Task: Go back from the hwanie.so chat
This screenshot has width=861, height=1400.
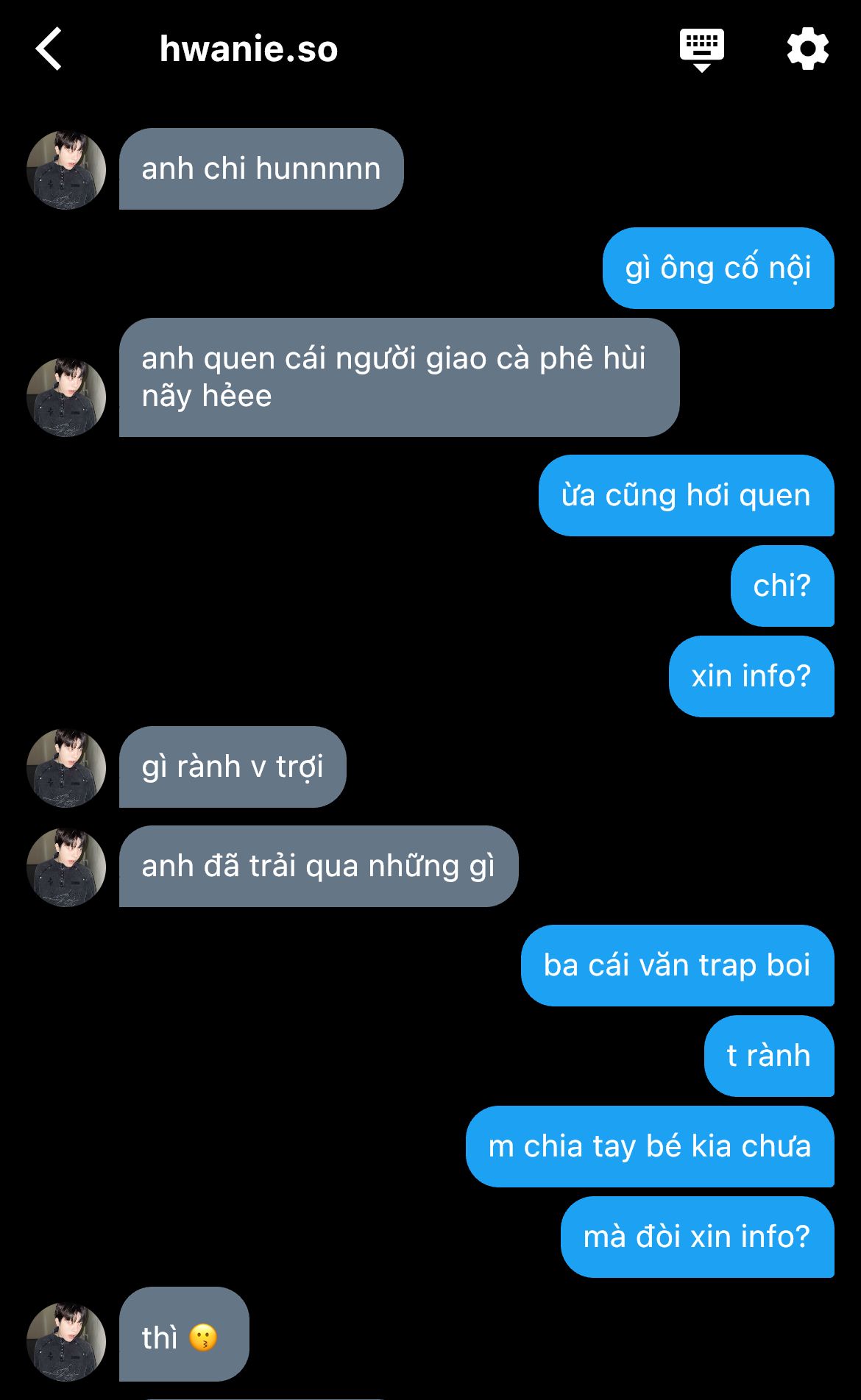Action: click(x=49, y=49)
